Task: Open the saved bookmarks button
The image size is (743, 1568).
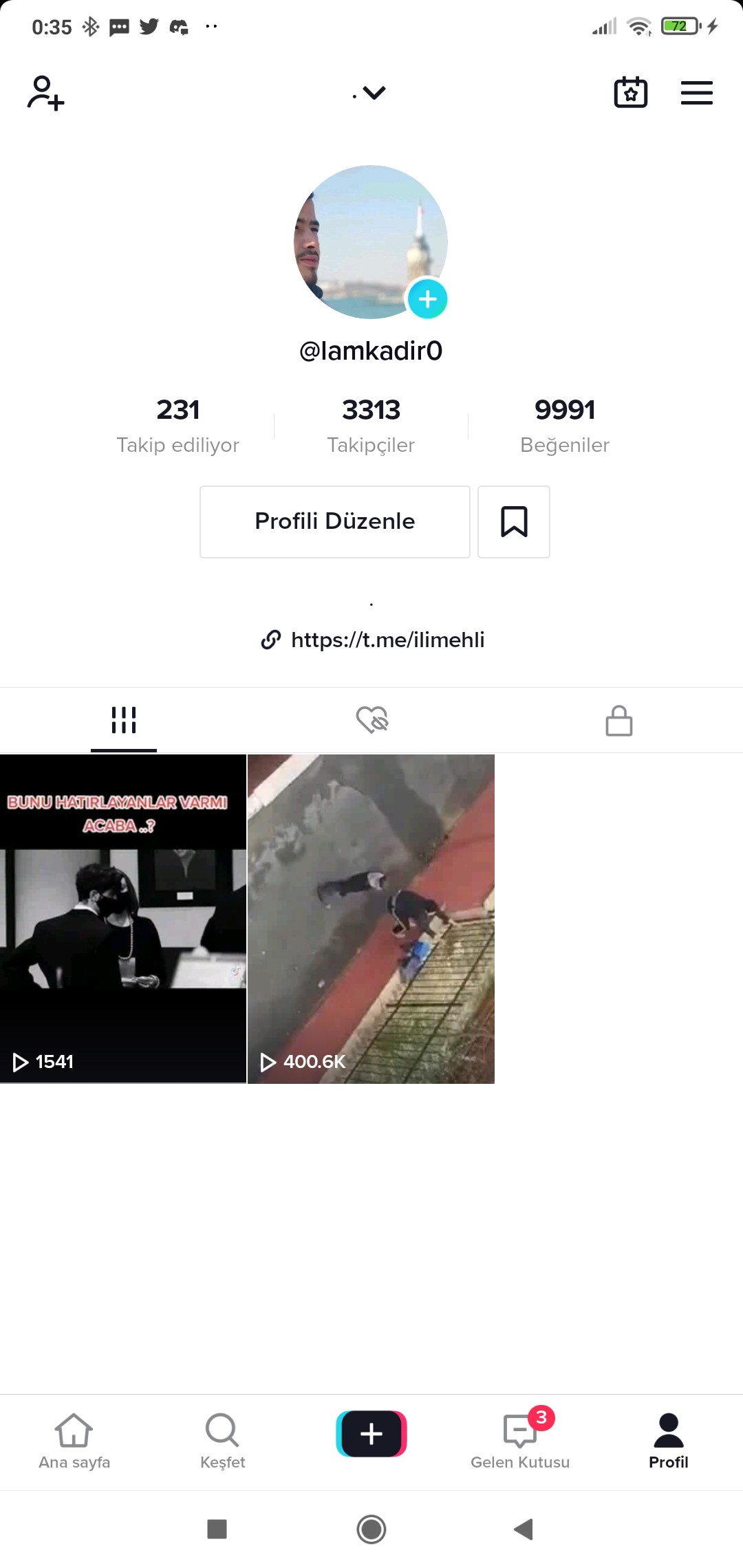Action: click(x=514, y=522)
